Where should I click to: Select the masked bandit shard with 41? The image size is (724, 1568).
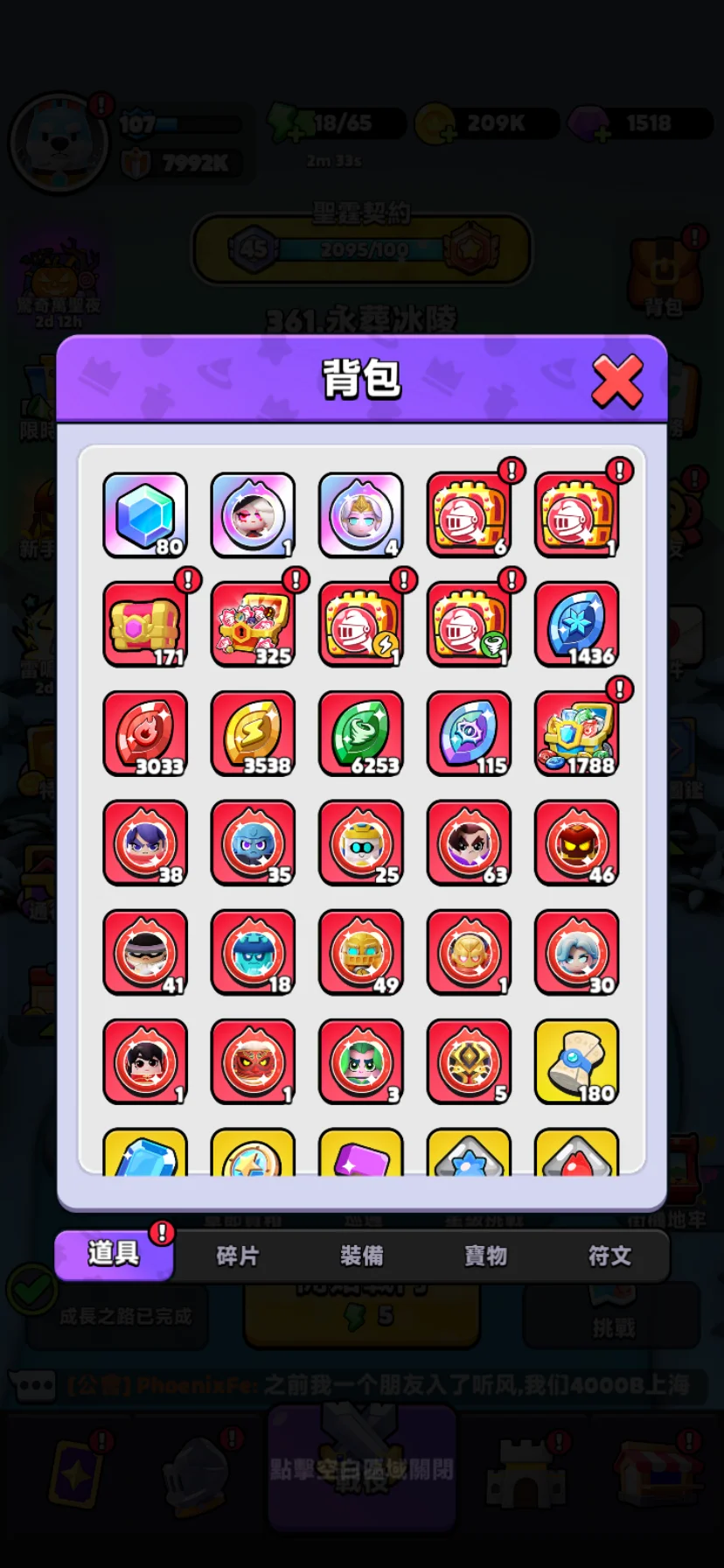(145, 953)
